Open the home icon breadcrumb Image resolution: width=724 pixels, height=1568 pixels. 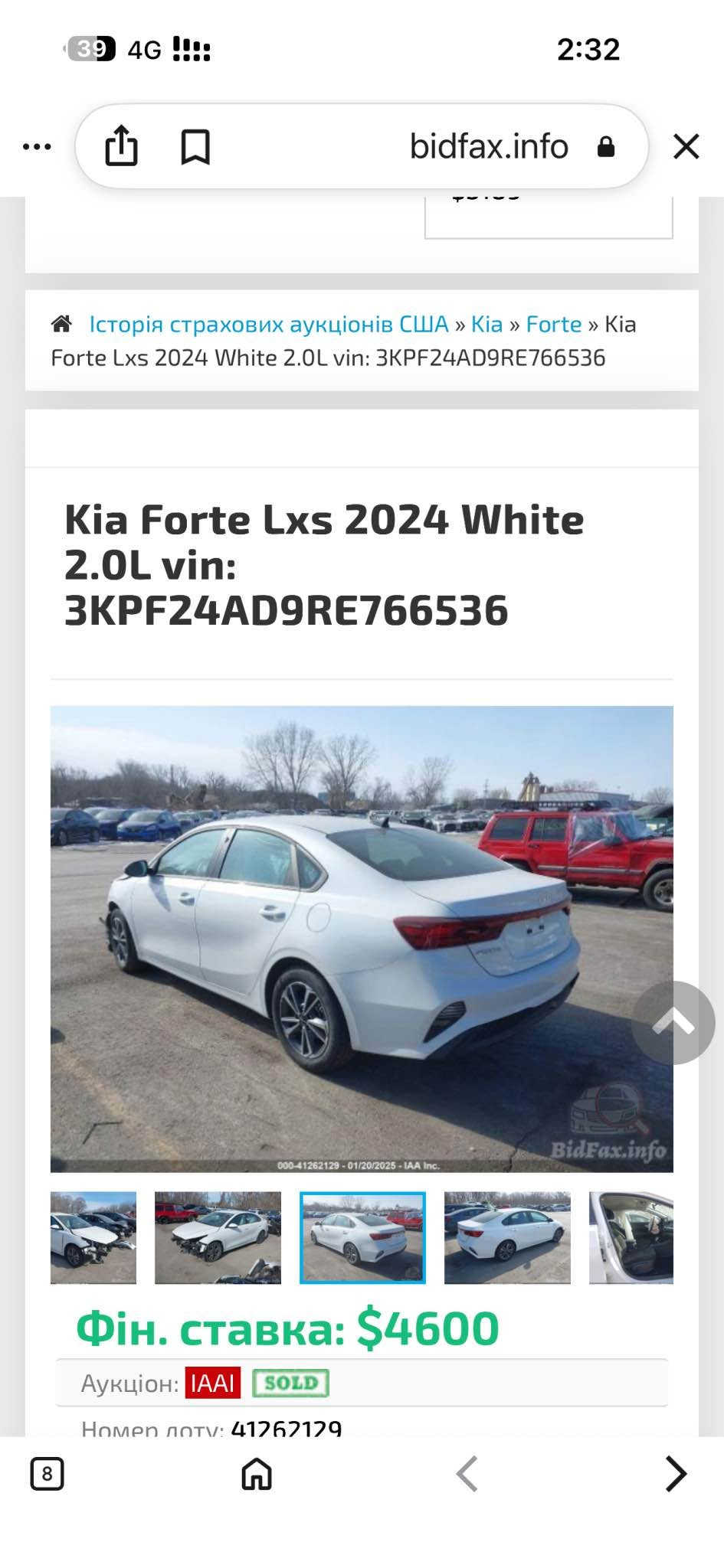[x=61, y=324]
